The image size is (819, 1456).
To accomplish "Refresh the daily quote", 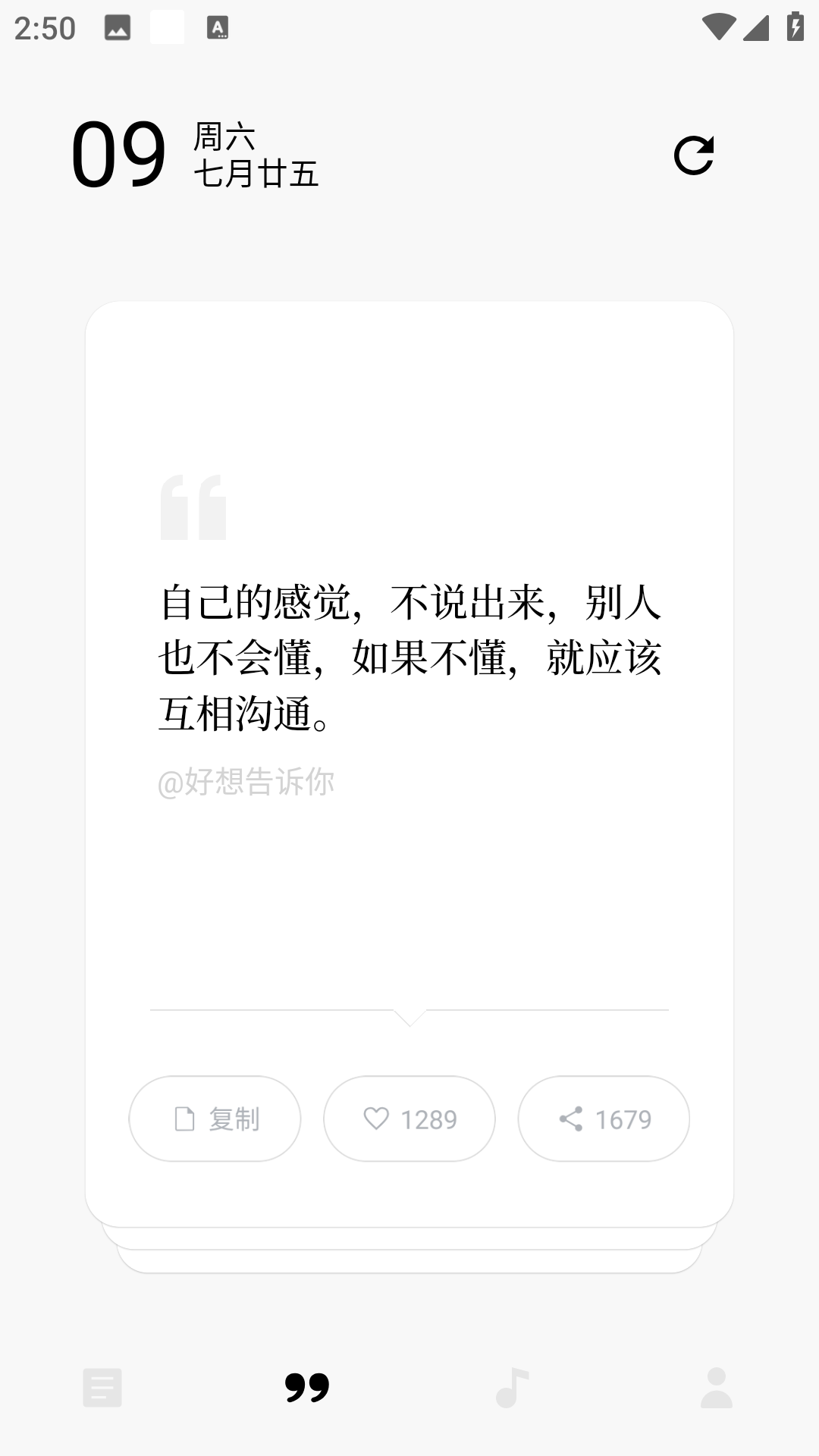I will tap(694, 156).
